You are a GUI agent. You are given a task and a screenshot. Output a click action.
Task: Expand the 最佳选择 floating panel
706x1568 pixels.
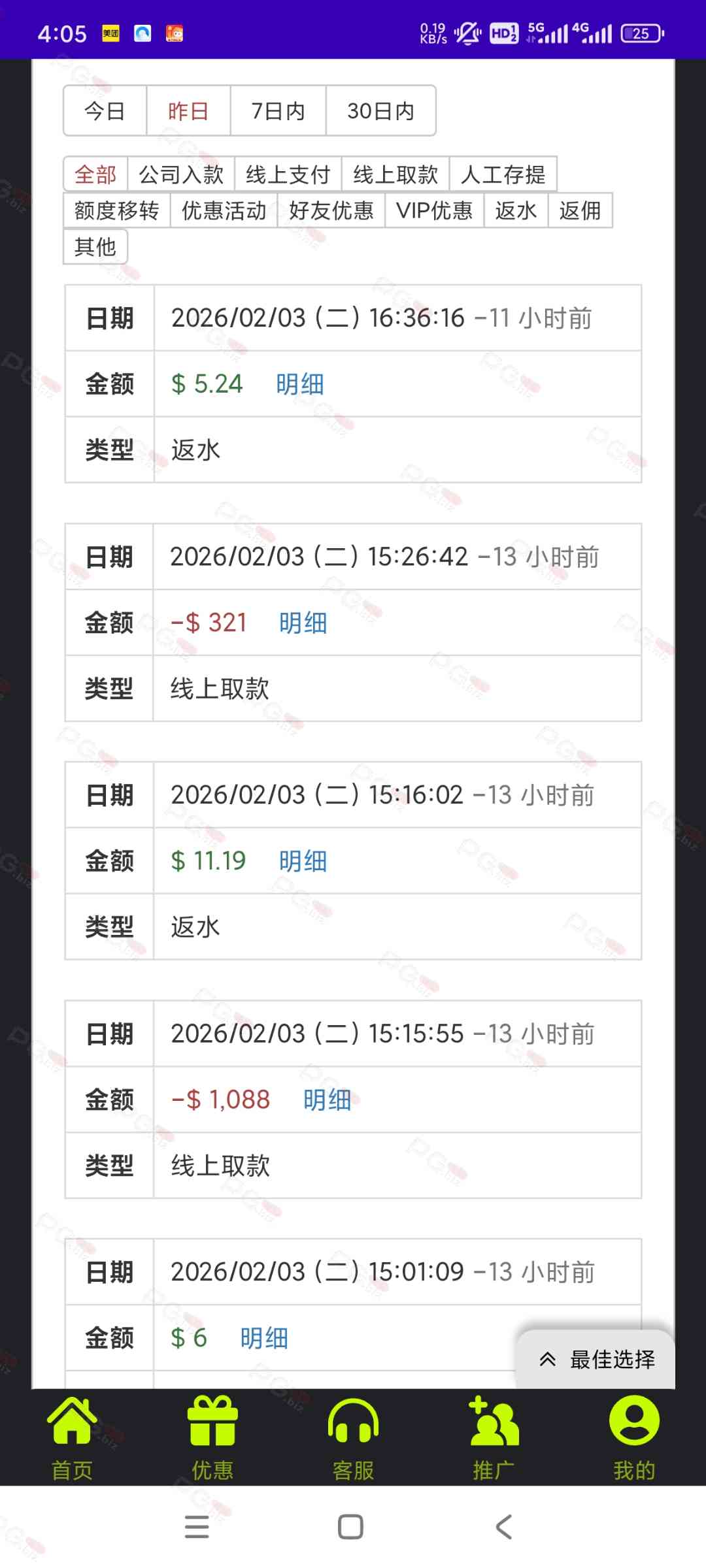click(x=596, y=1360)
